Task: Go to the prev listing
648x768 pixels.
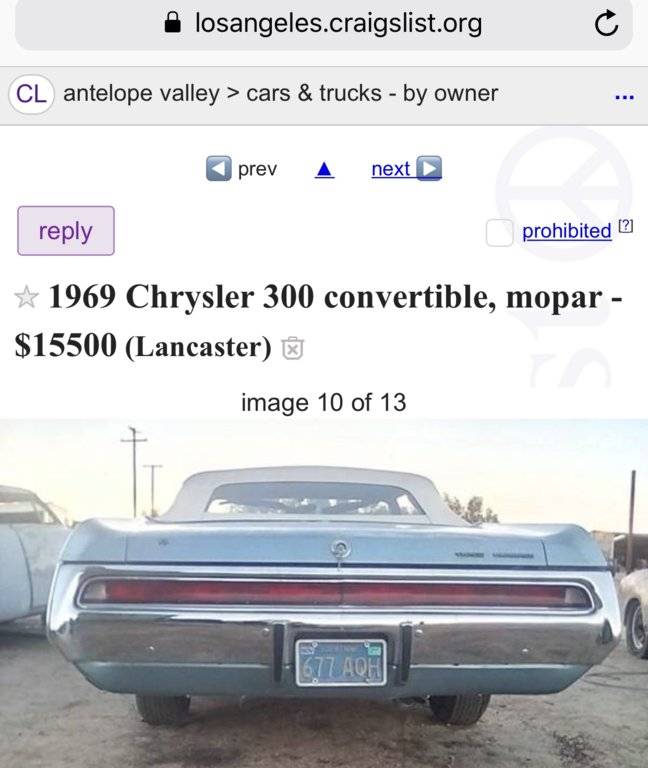Action: point(242,169)
